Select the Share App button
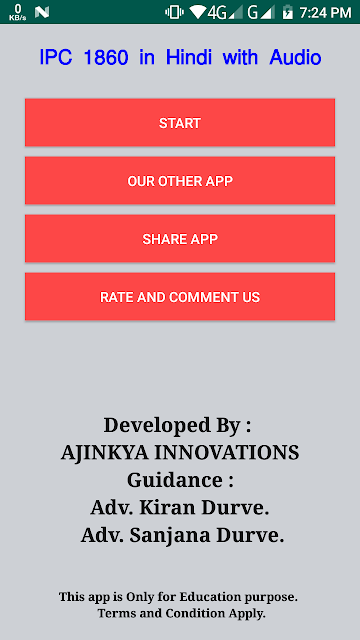This screenshot has height=640, width=360. coord(180,238)
